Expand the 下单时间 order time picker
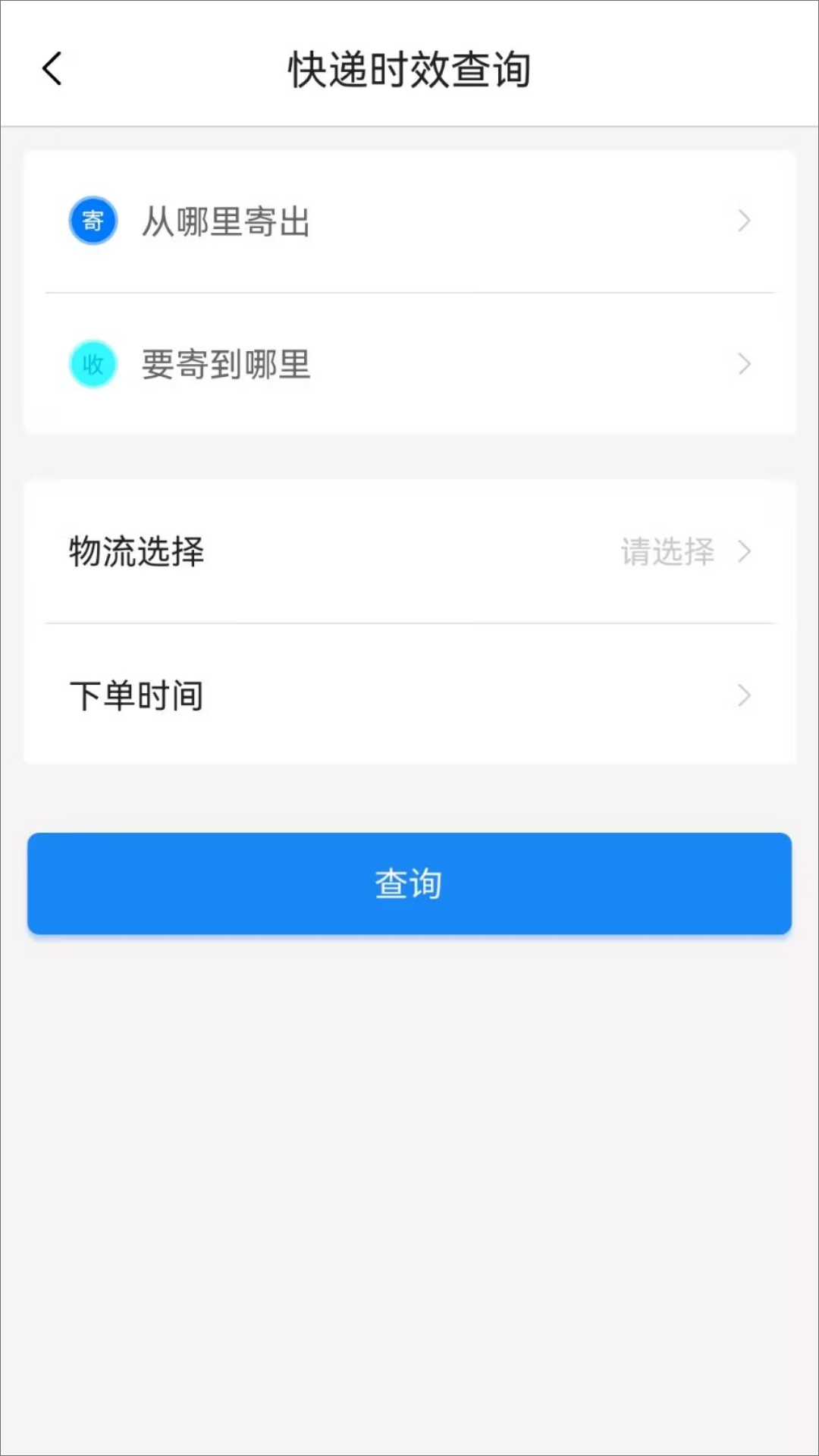The height and width of the screenshot is (1456, 819). pyautogui.click(x=409, y=695)
